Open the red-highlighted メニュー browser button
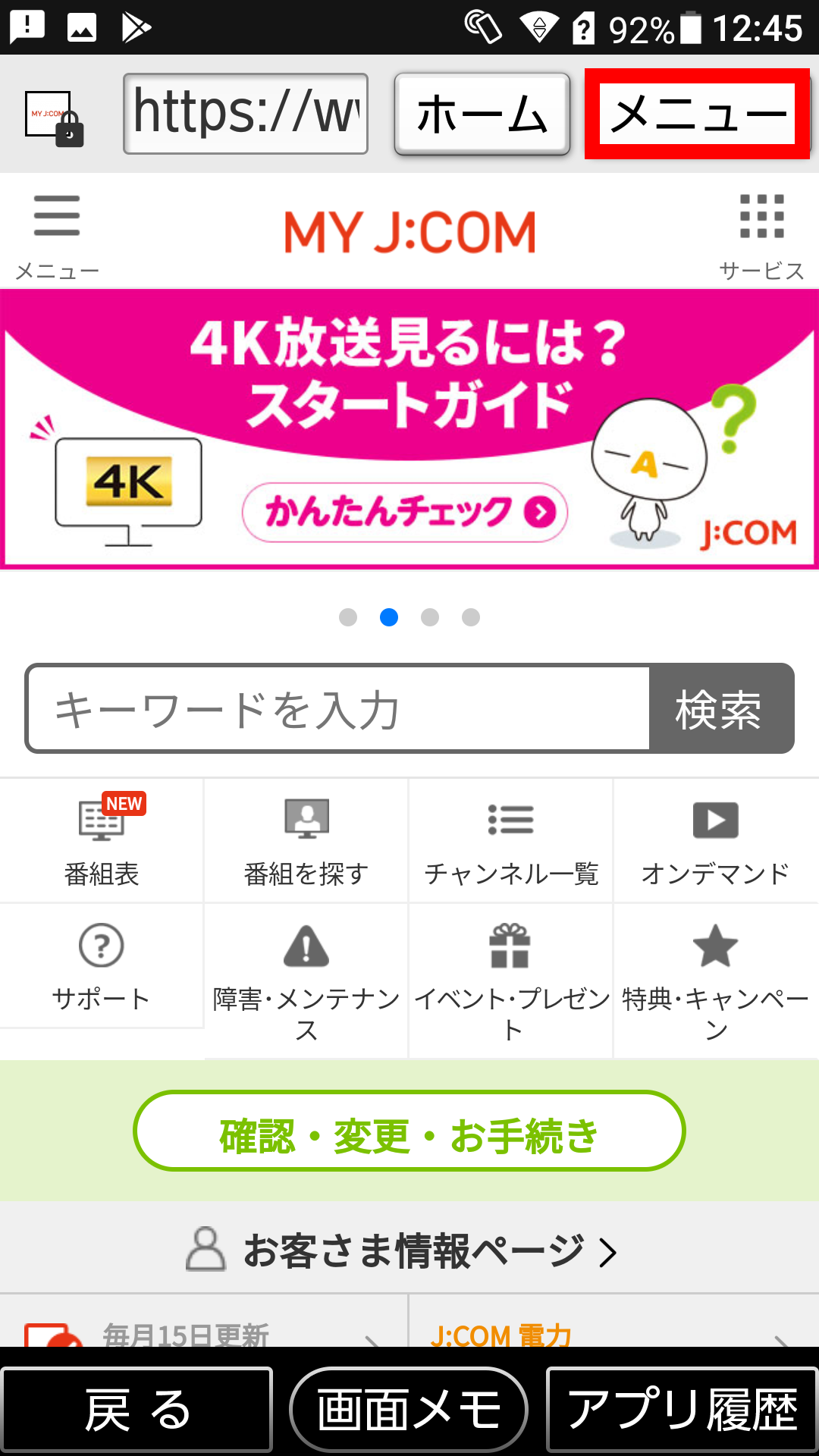The image size is (819, 1456). click(x=697, y=115)
